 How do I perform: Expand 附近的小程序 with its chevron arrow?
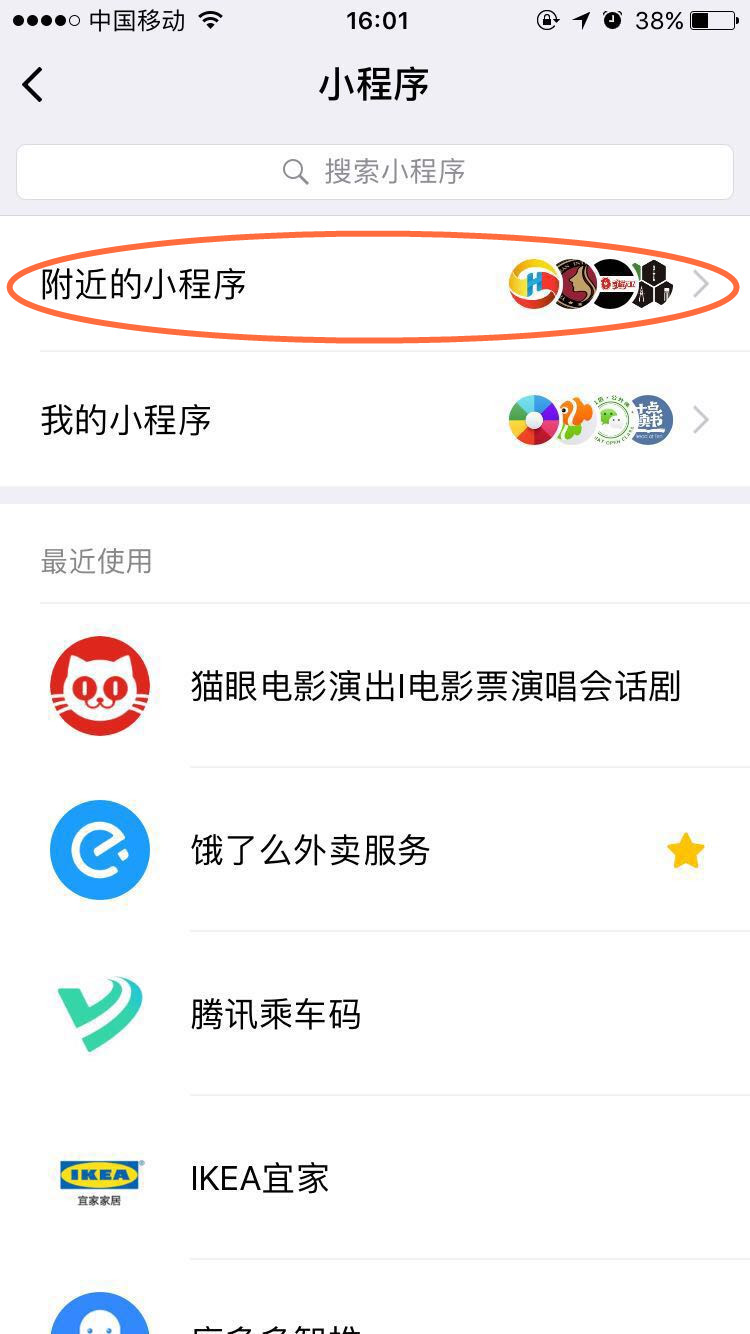(701, 284)
